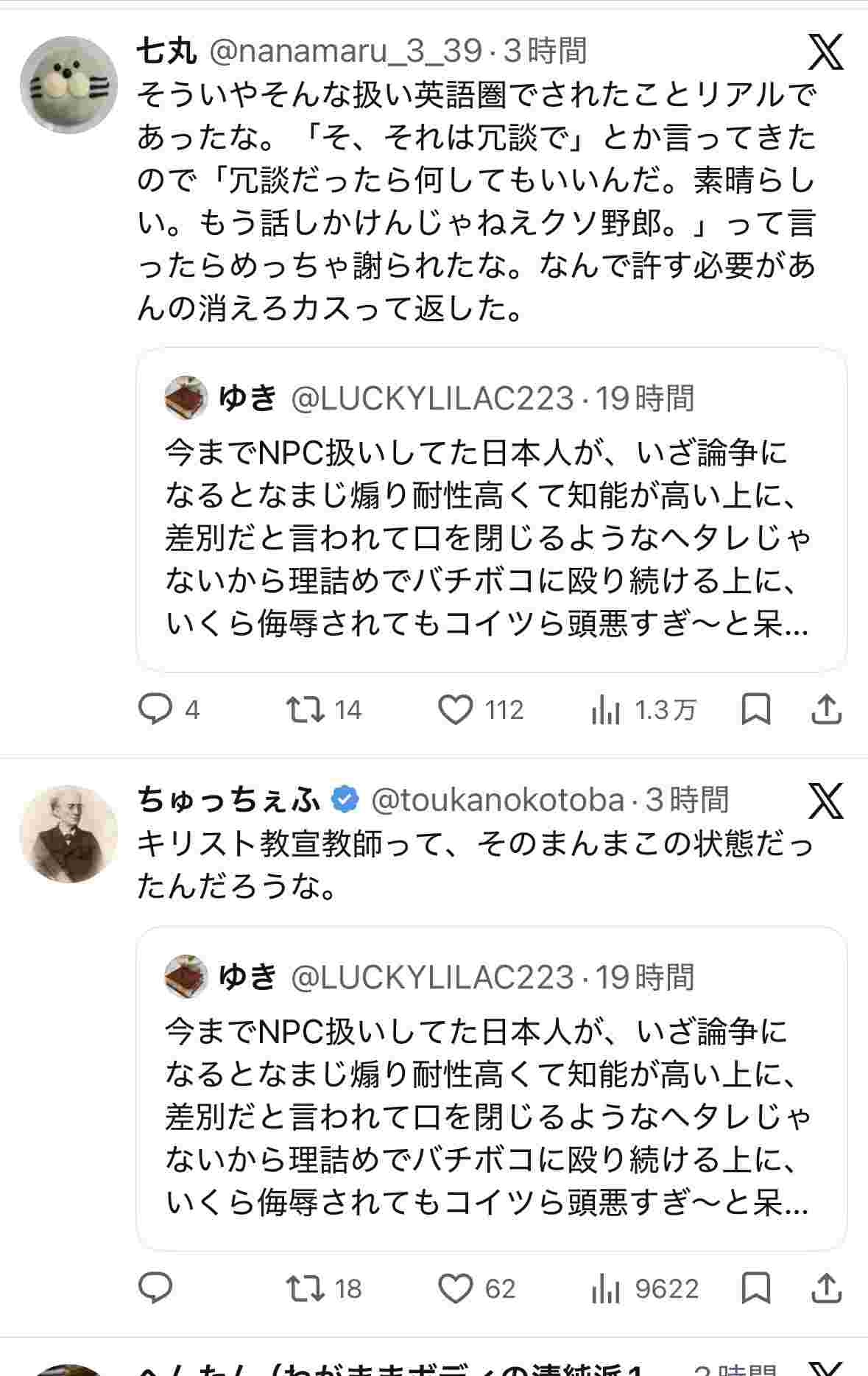Reply to 七丸's post

(x=155, y=709)
